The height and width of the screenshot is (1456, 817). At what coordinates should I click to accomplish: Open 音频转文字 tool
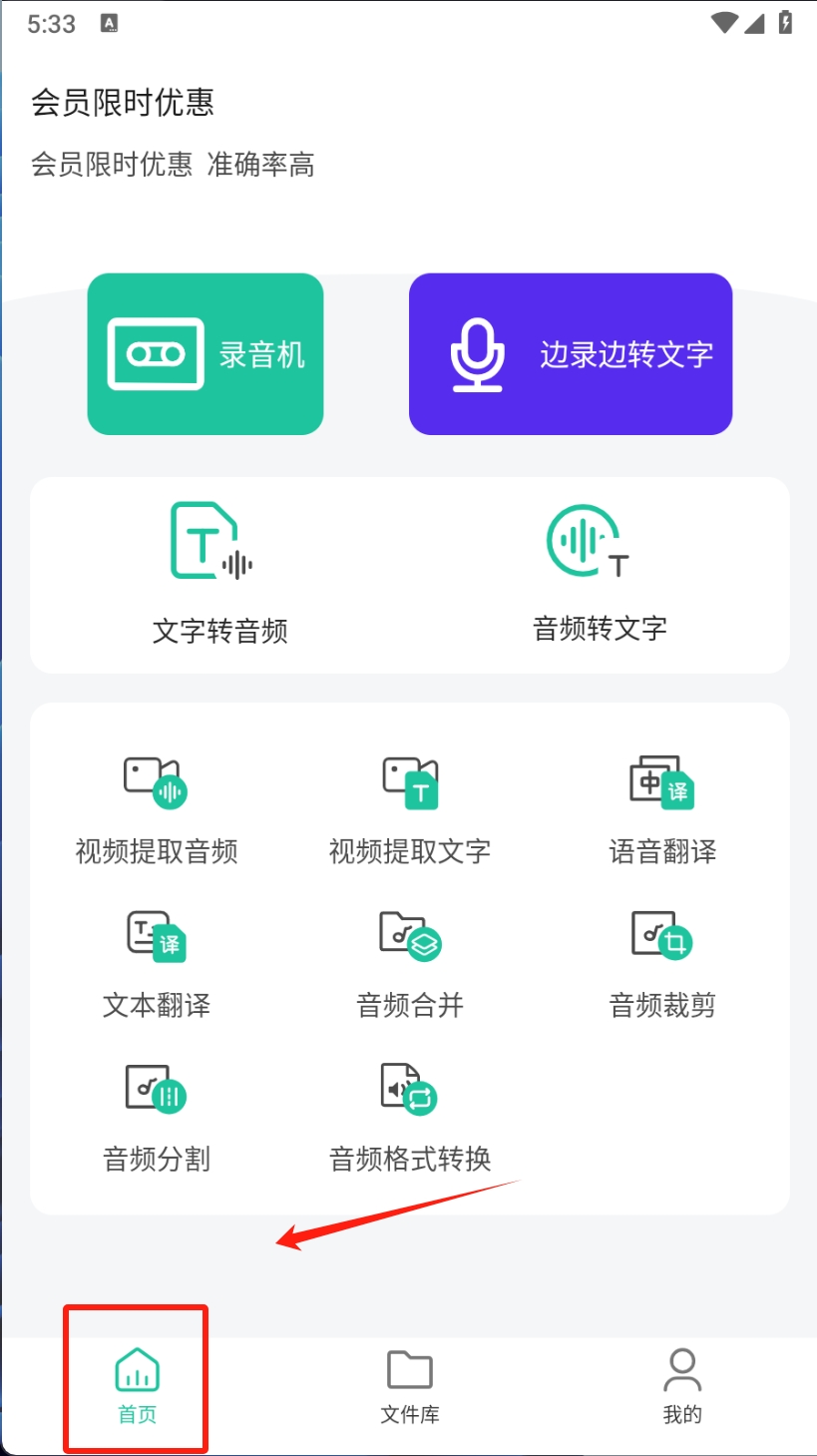[600, 574]
